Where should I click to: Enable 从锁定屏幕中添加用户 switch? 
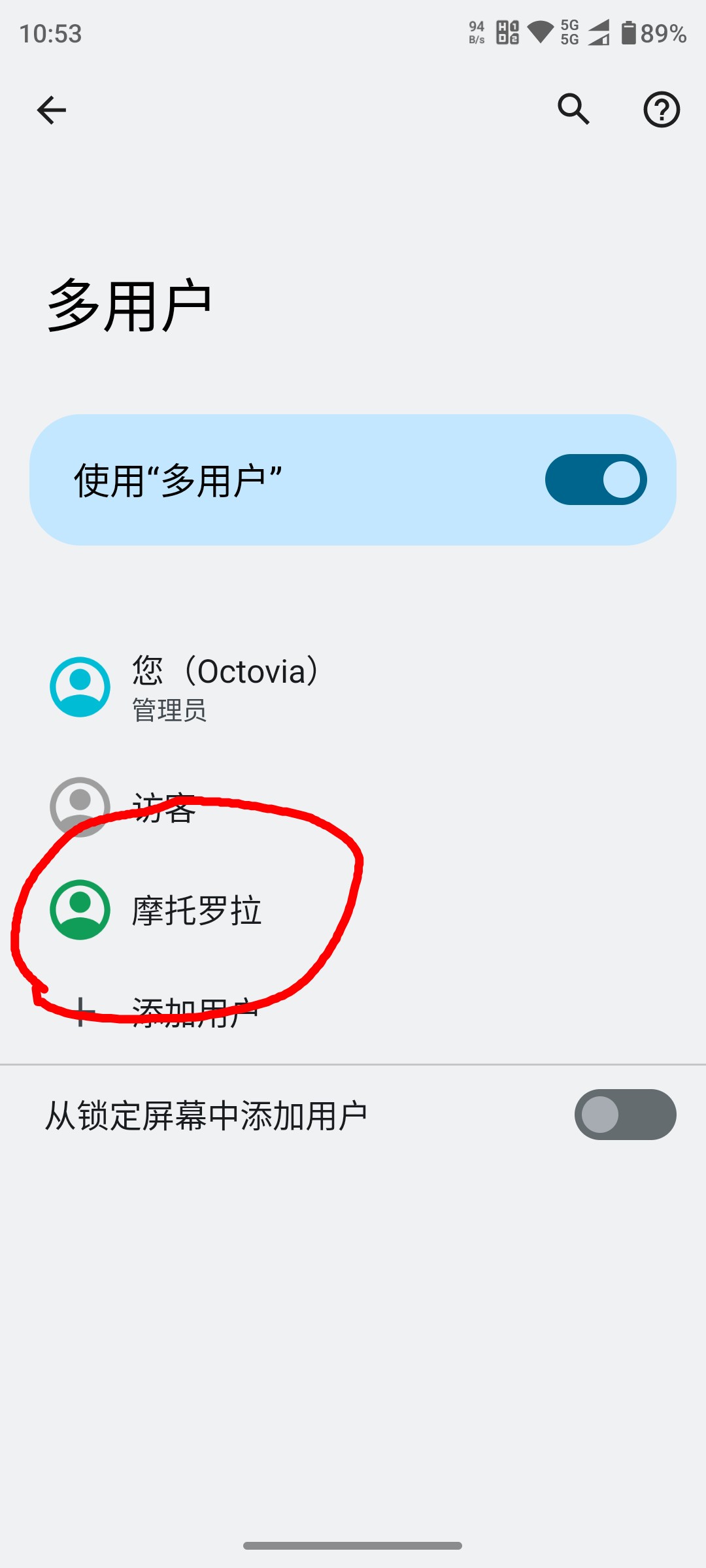(625, 1115)
